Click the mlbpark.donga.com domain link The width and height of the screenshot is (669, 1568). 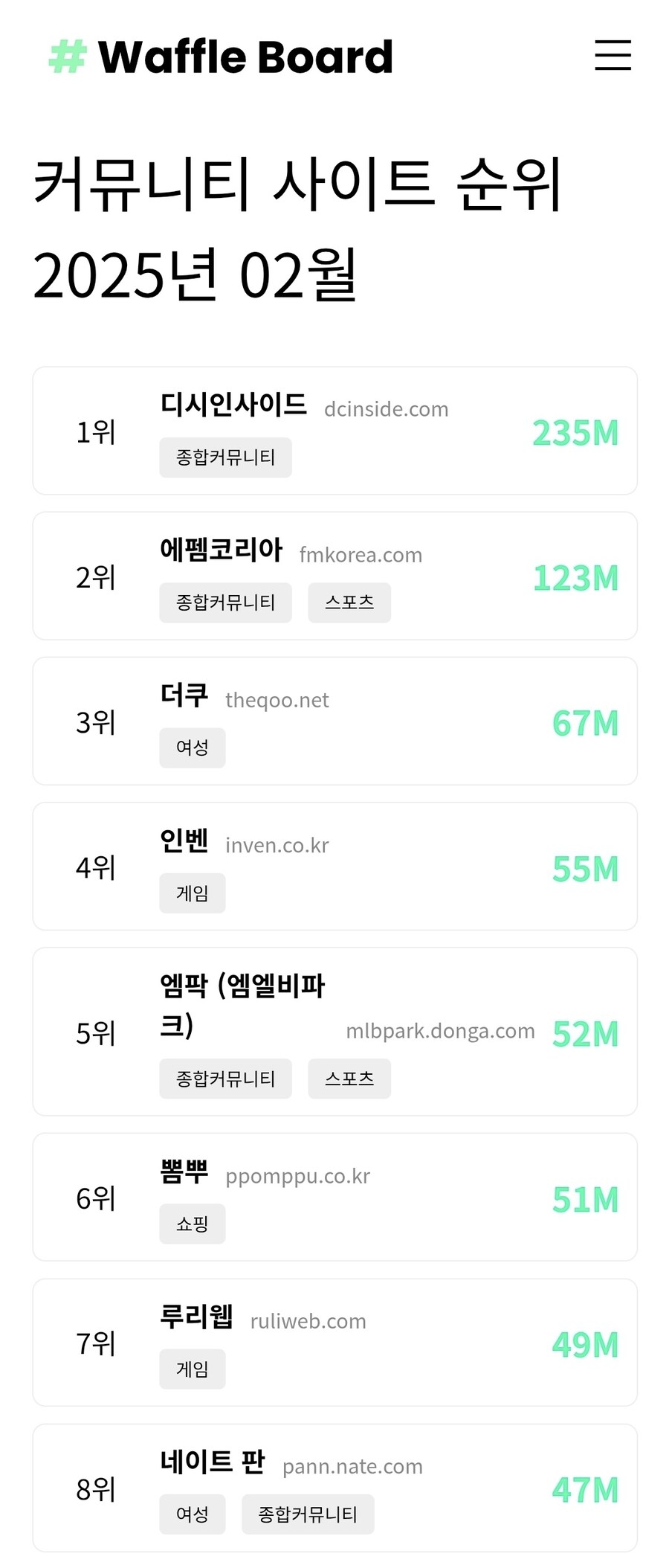click(440, 1031)
